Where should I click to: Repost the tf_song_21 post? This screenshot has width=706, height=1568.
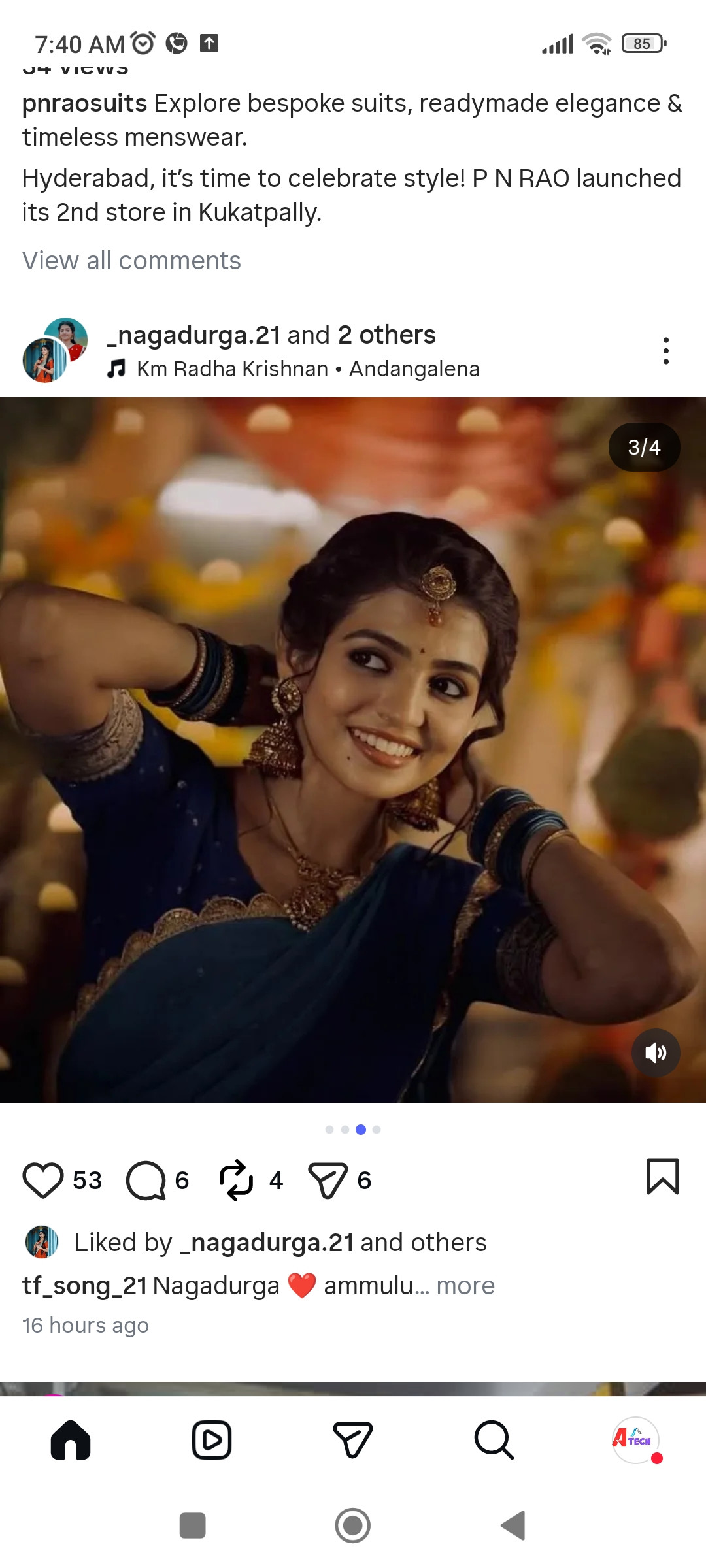coord(236,1180)
